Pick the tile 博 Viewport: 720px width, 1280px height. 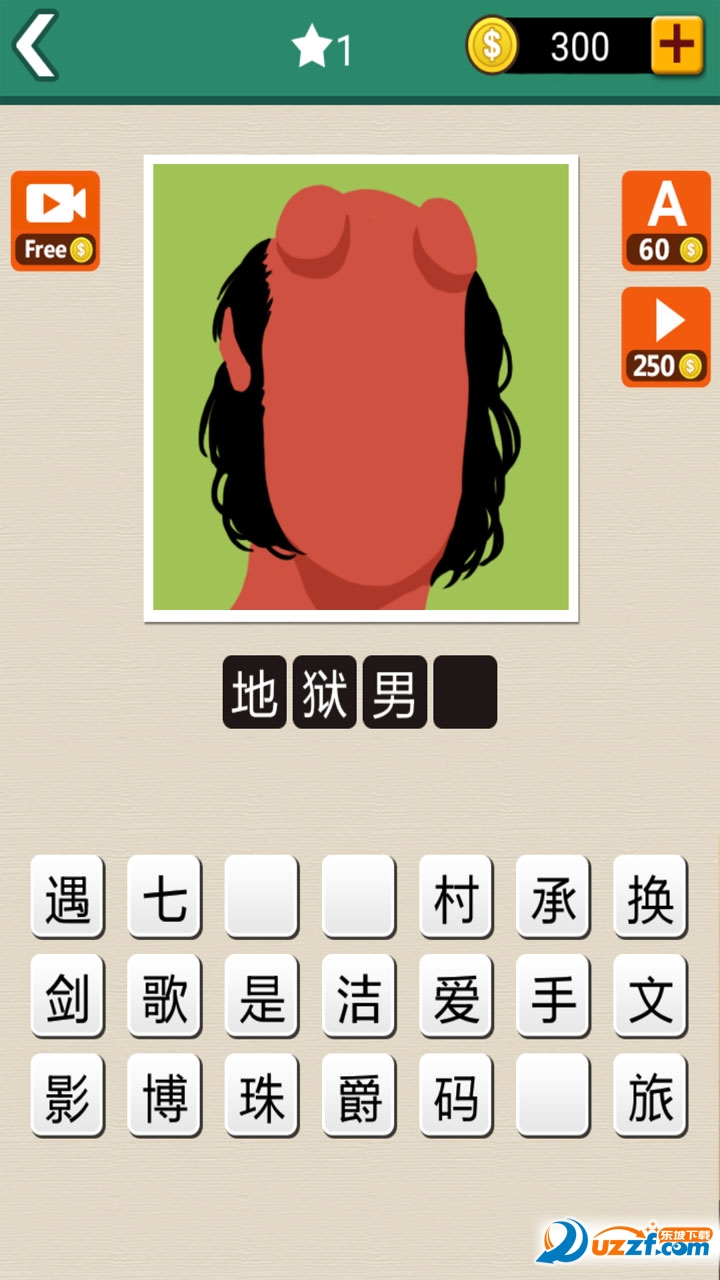[164, 1095]
